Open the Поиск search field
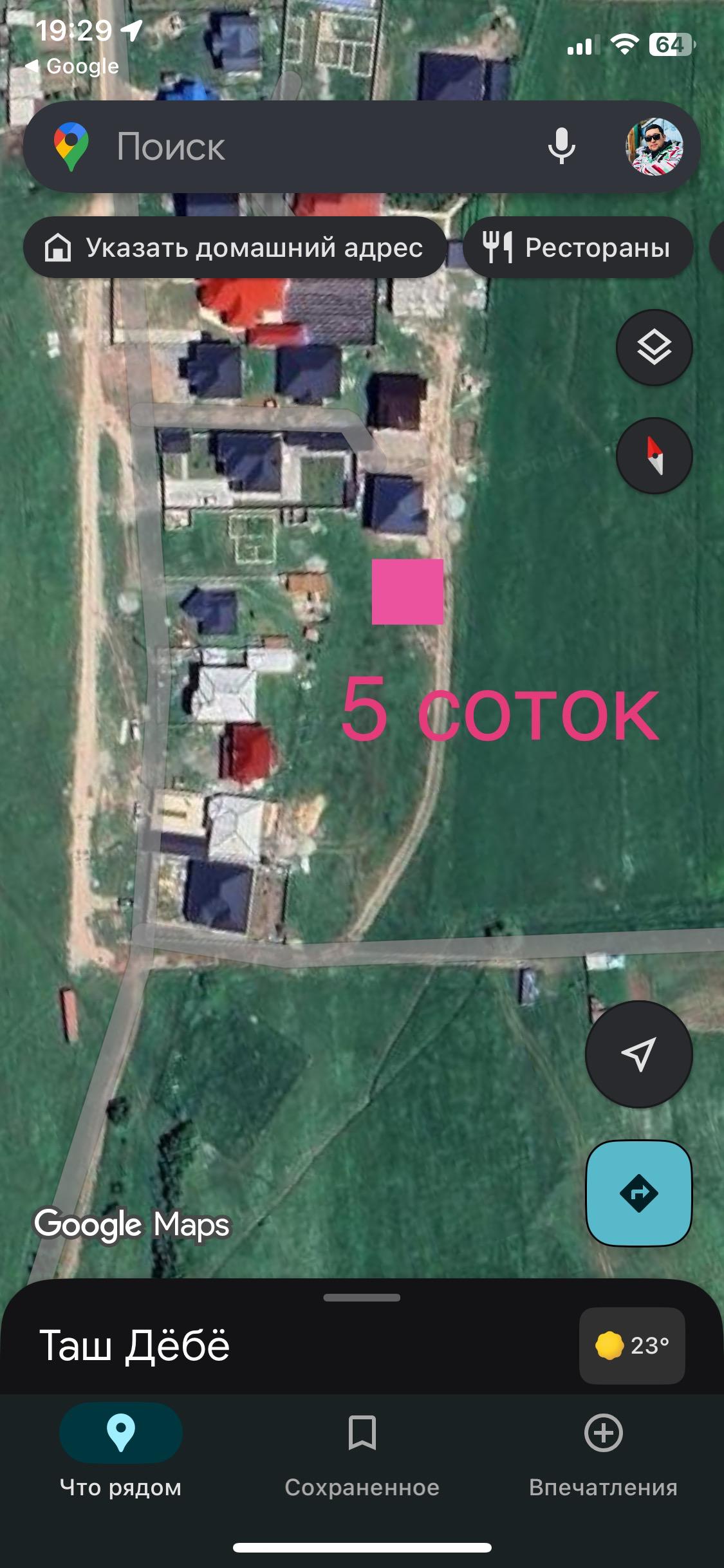The height and width of the screenshot is (1568, 724). point(322,147)
